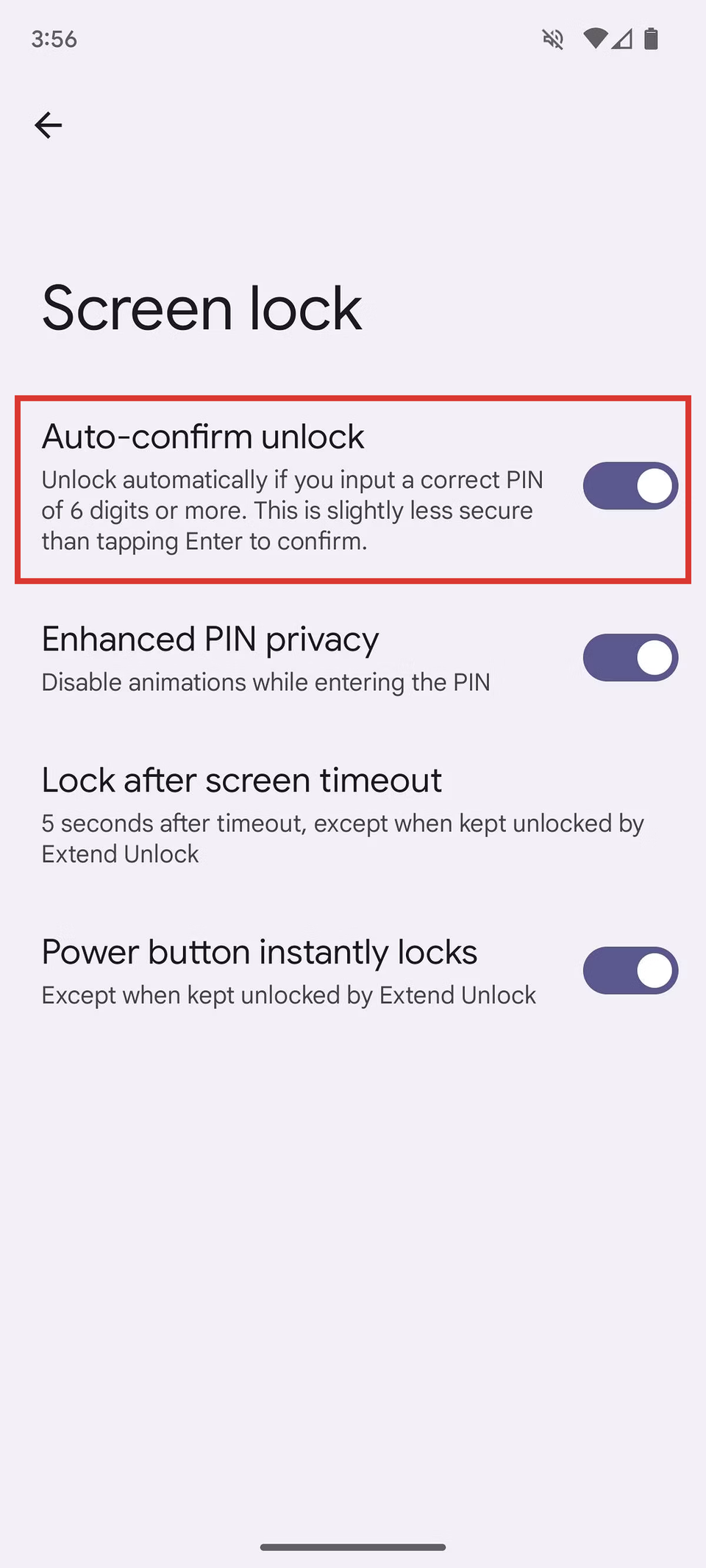
Task: Open Lock after screen timeout setting
Action: click(x=353, y=815)
